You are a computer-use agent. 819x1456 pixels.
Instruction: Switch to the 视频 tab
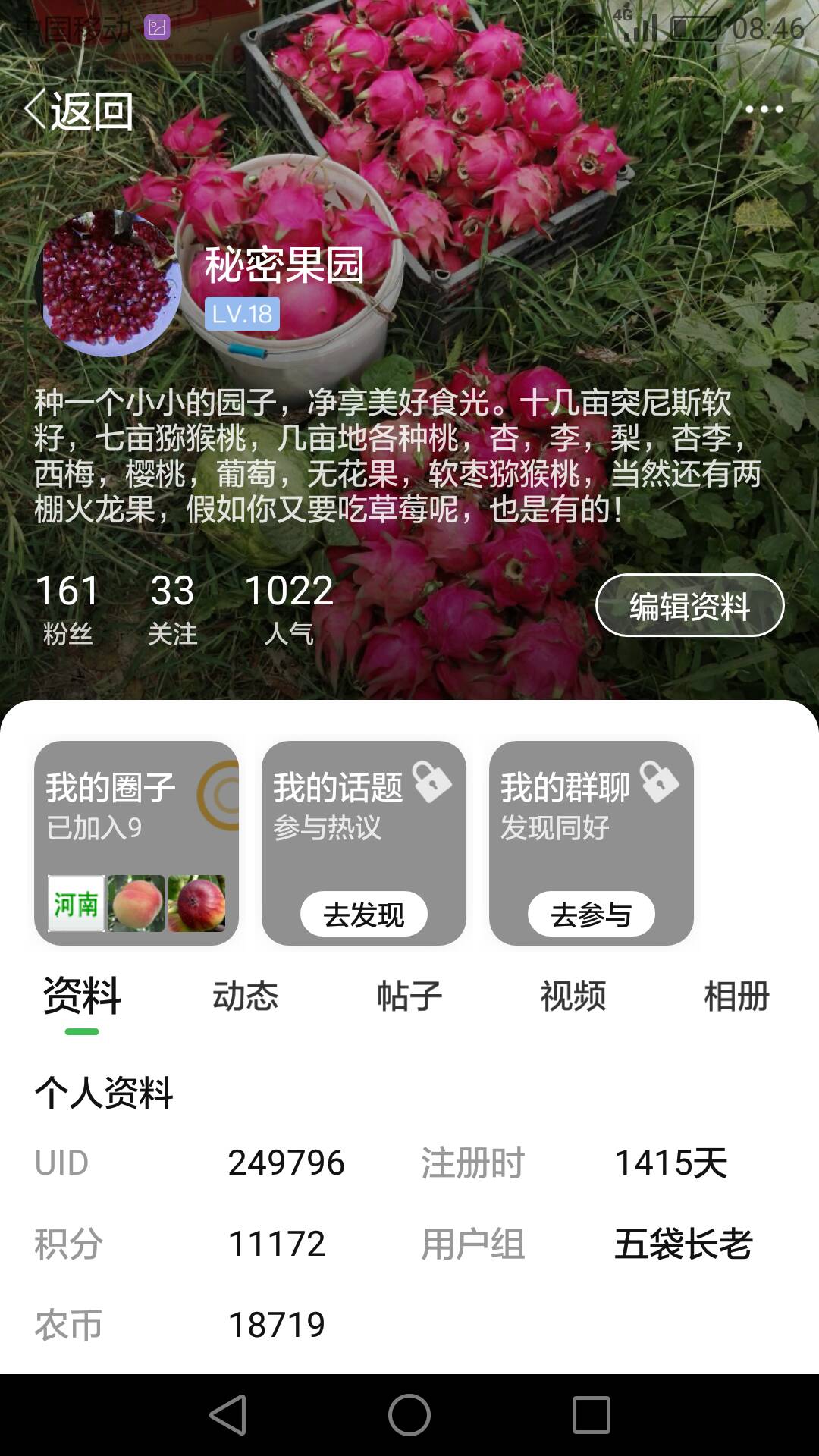click(573, 996)
